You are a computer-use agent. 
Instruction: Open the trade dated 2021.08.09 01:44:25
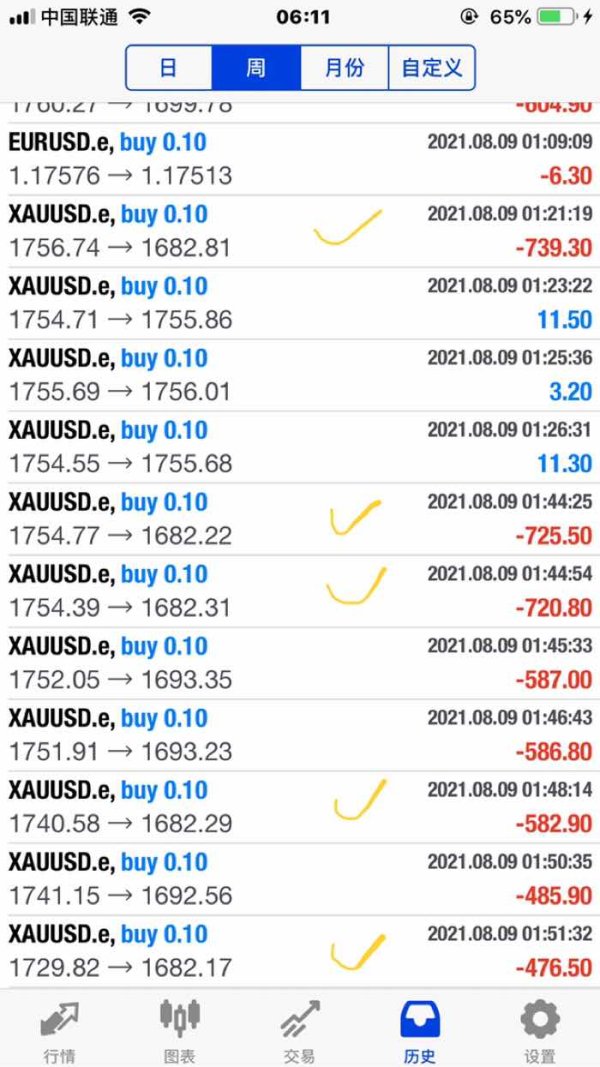click(300, 519)
